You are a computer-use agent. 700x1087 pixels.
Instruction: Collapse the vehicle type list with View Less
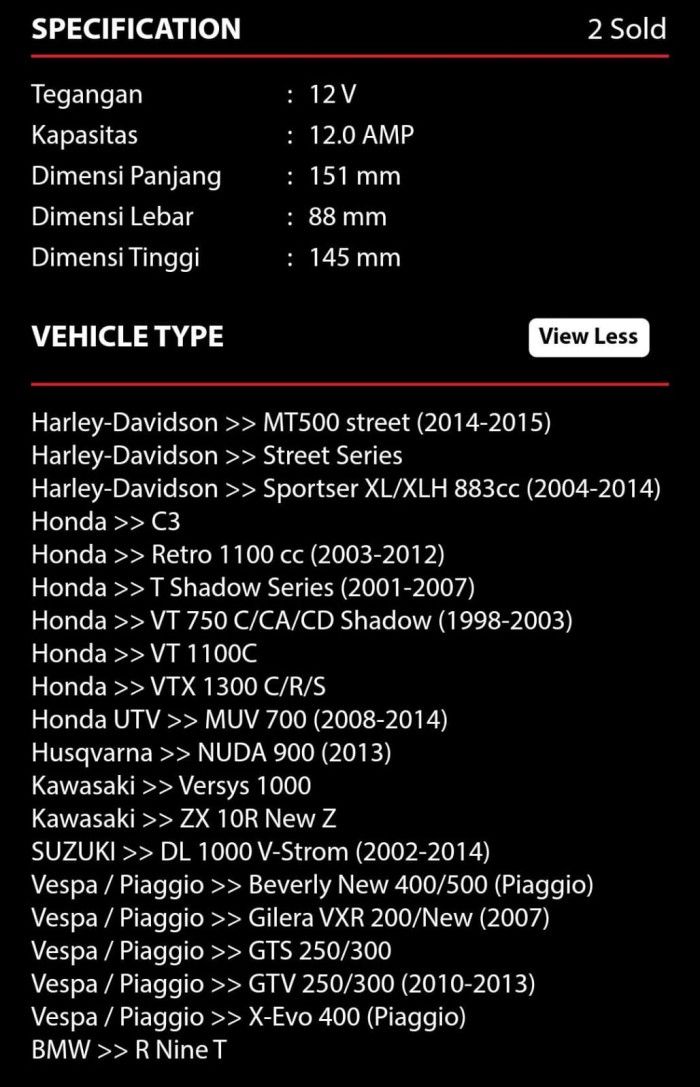[588, 337]
